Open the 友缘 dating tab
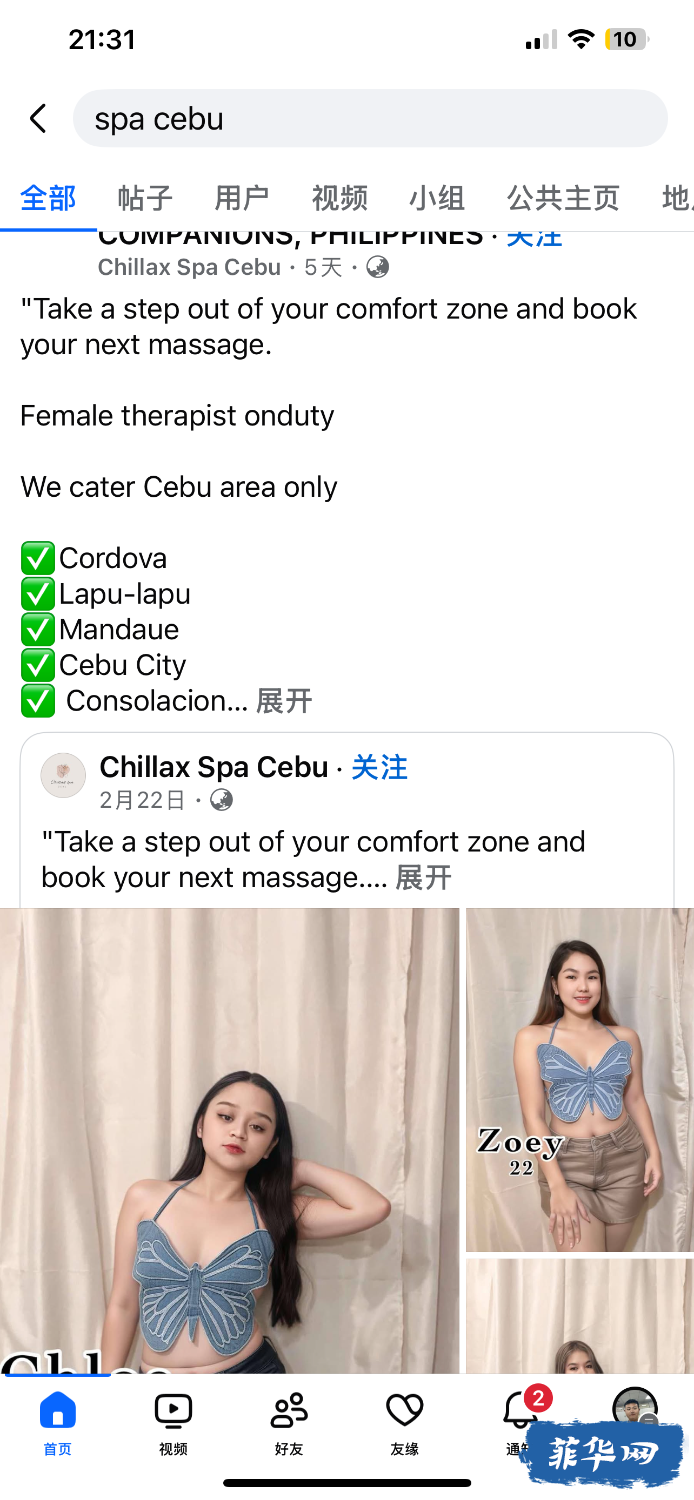Image resolution: width=694 pixels, height=1500 pixels. tap(404, 1420)
